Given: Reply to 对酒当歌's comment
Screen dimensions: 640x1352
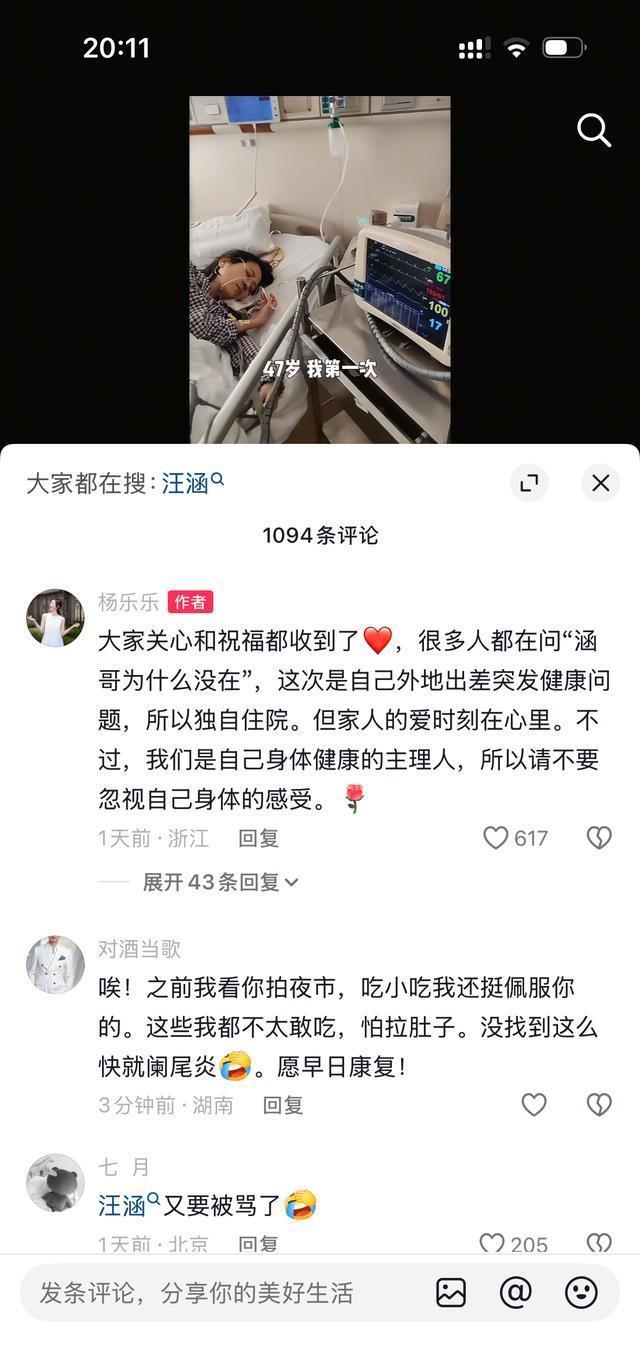Looking at the screenshot, I should [x=283, y=1105].
